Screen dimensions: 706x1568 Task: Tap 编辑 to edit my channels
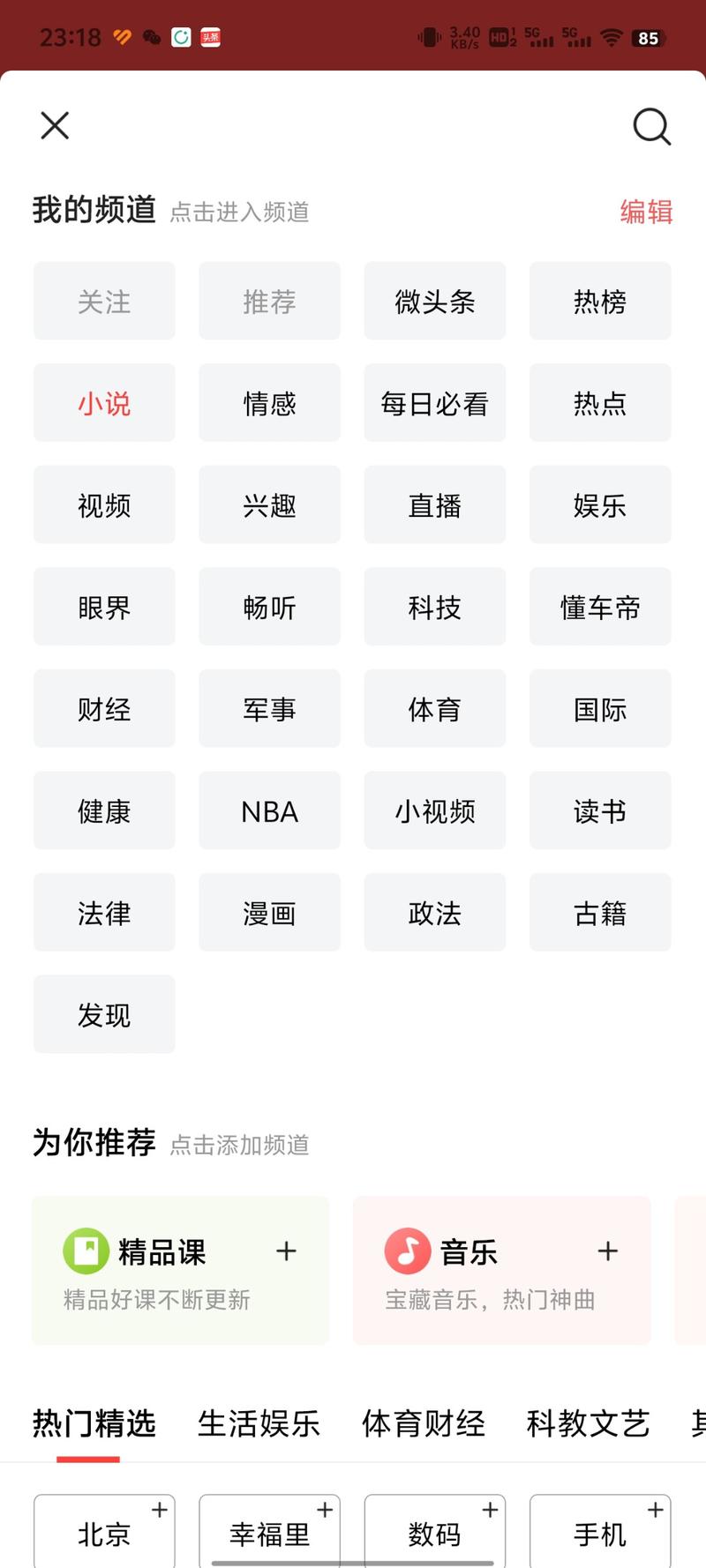pos(646,212)
